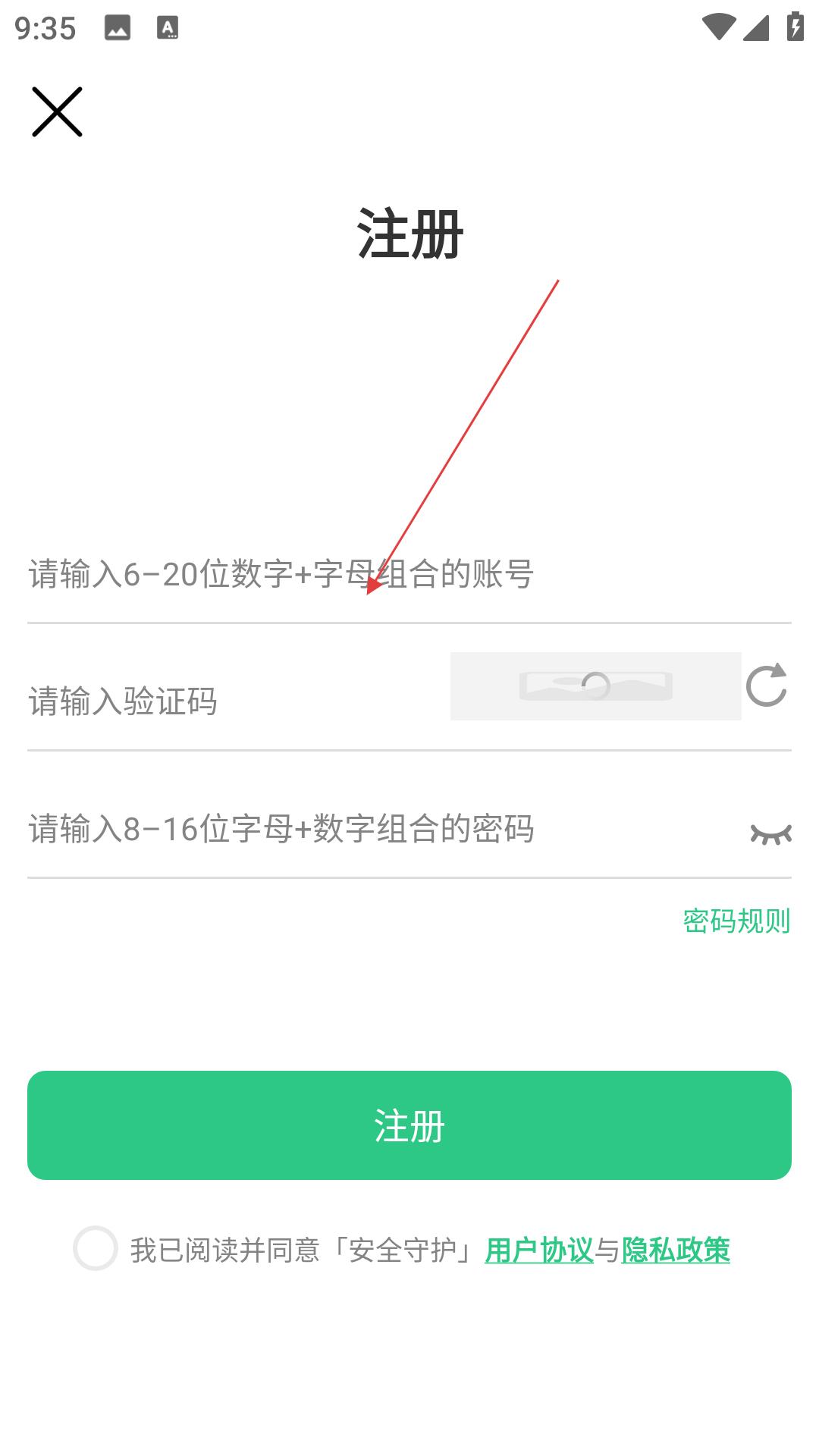Tap the green 注册 button

pos(409,1125)
